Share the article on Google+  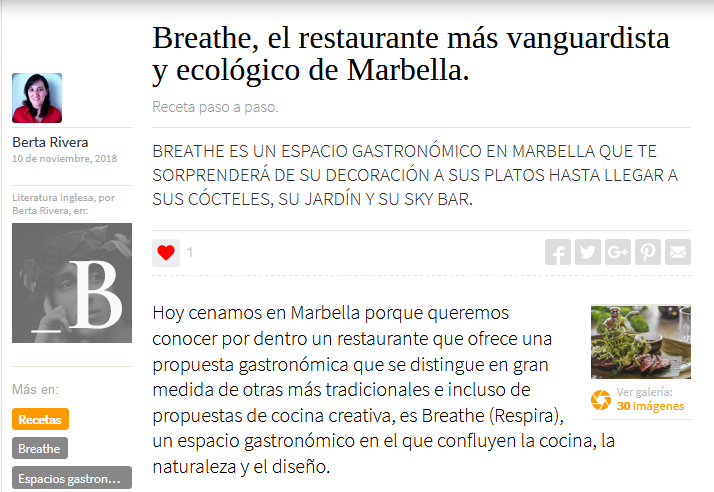pos(618,253)
